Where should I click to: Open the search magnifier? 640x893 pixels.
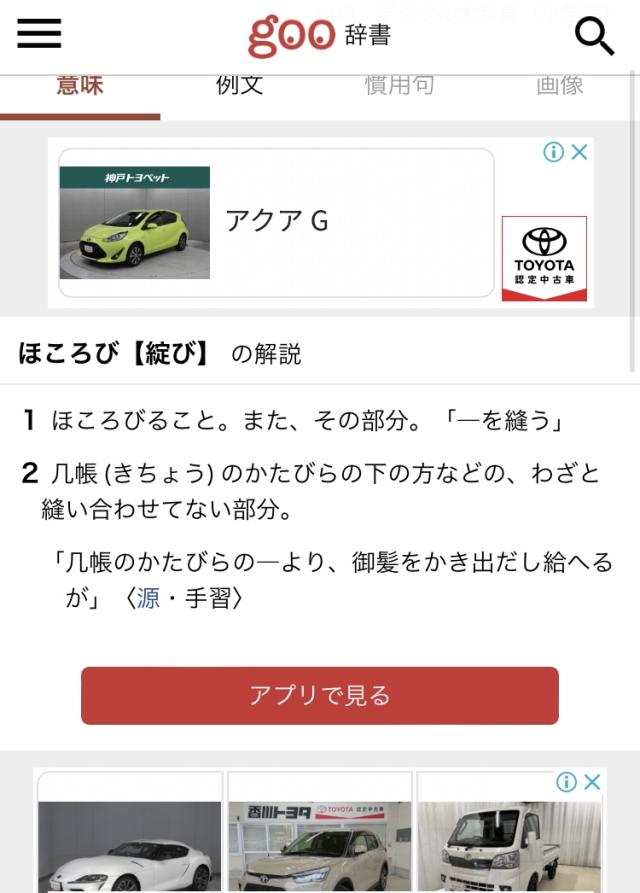coord(594,36)
